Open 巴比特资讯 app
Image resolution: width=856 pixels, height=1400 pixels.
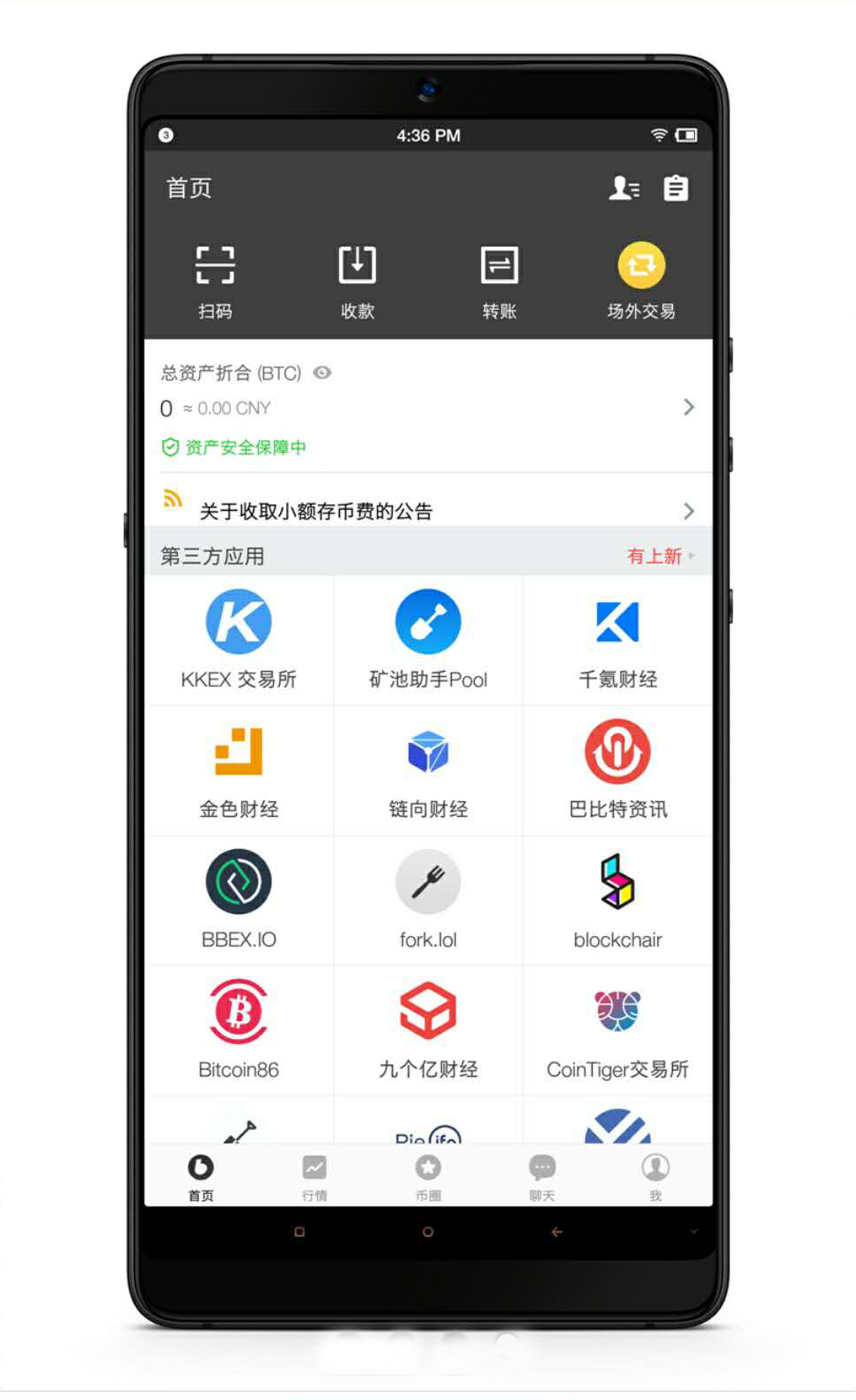point(617,770)
